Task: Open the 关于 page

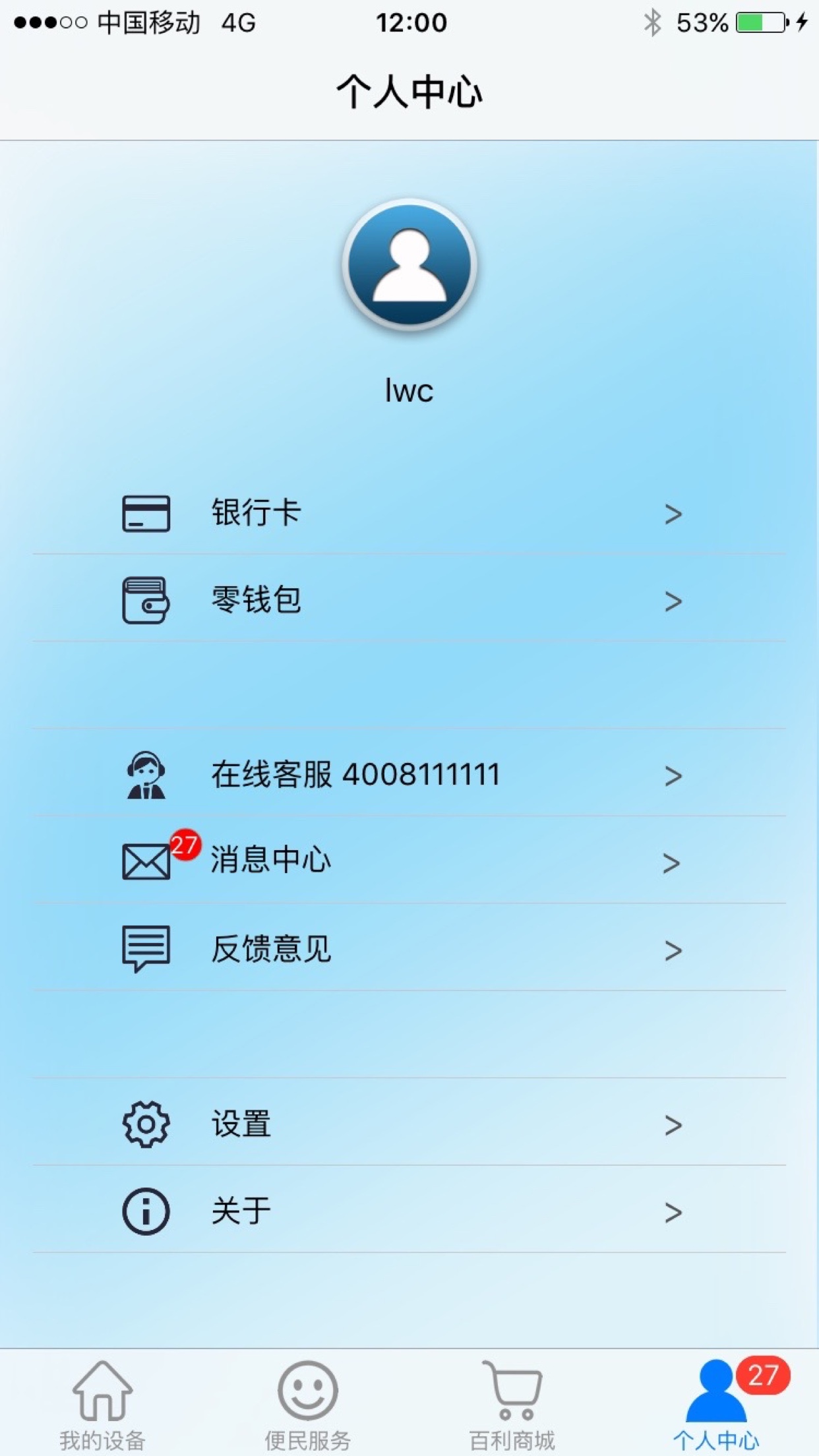Action: [409, 1211]
